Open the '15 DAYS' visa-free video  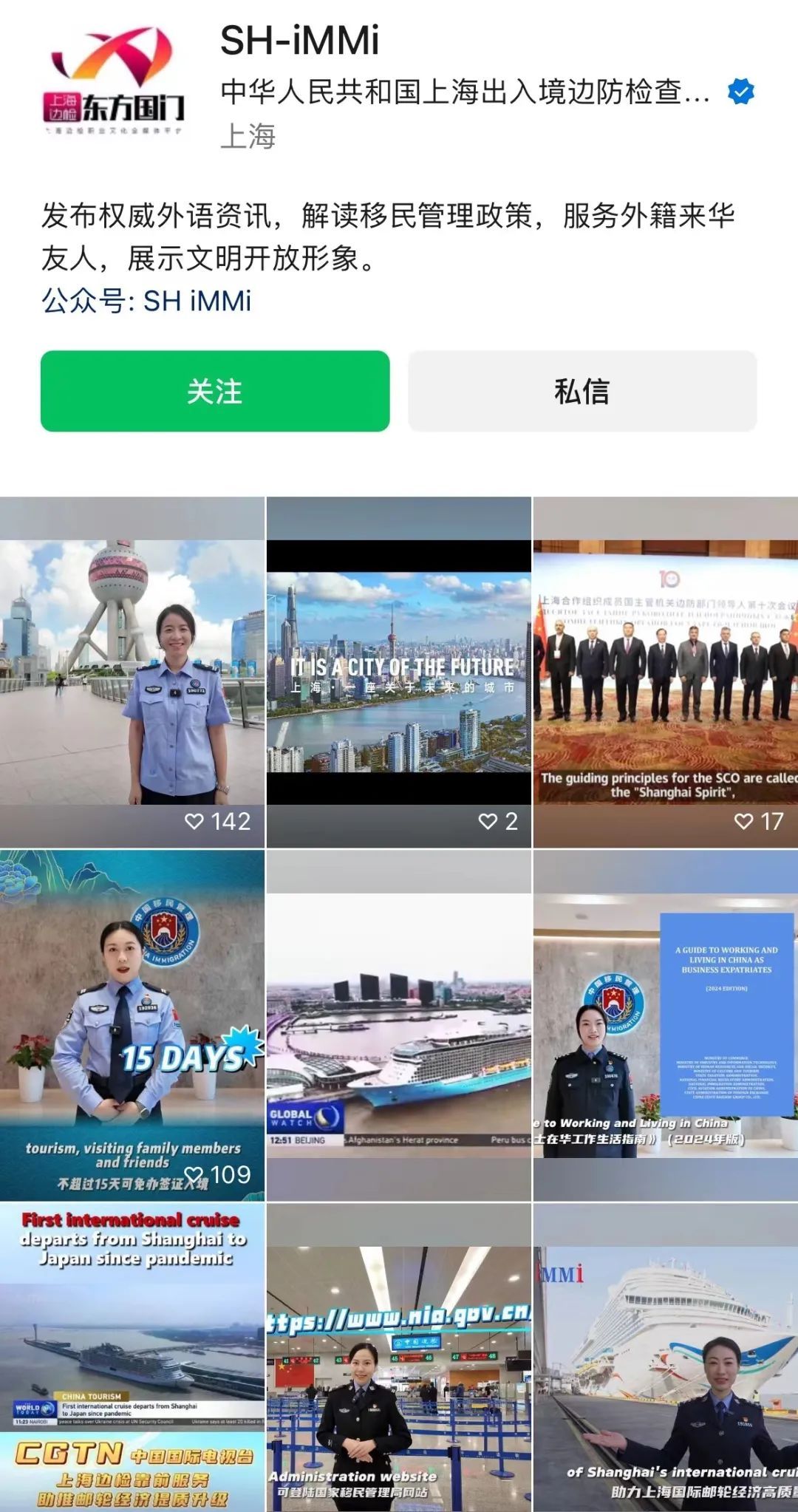coord(132,1025)
